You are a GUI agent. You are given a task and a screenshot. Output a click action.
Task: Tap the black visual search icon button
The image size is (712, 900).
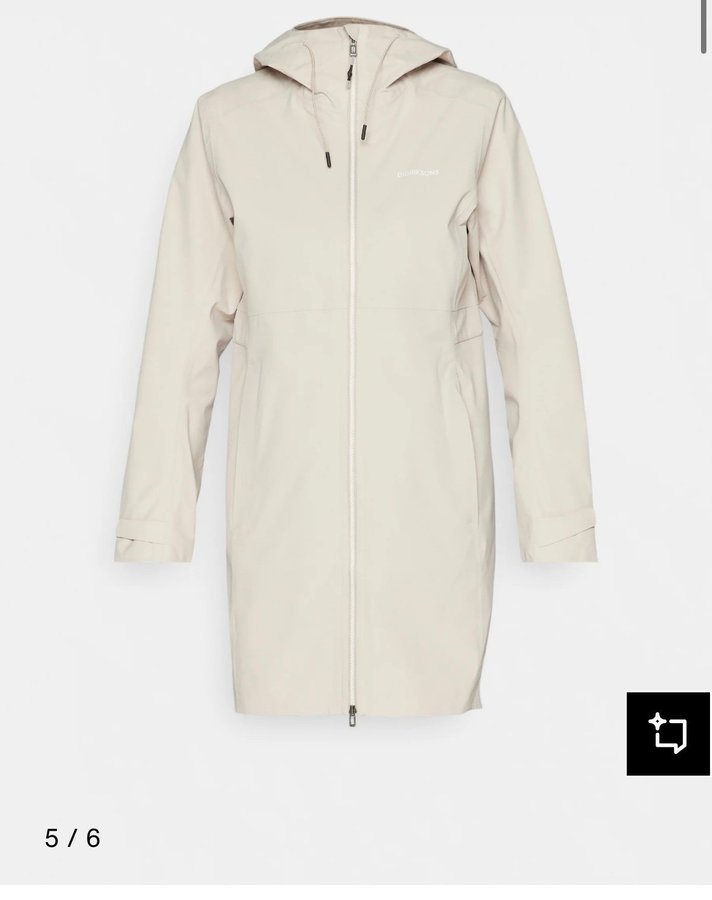[x=668, y=733]
